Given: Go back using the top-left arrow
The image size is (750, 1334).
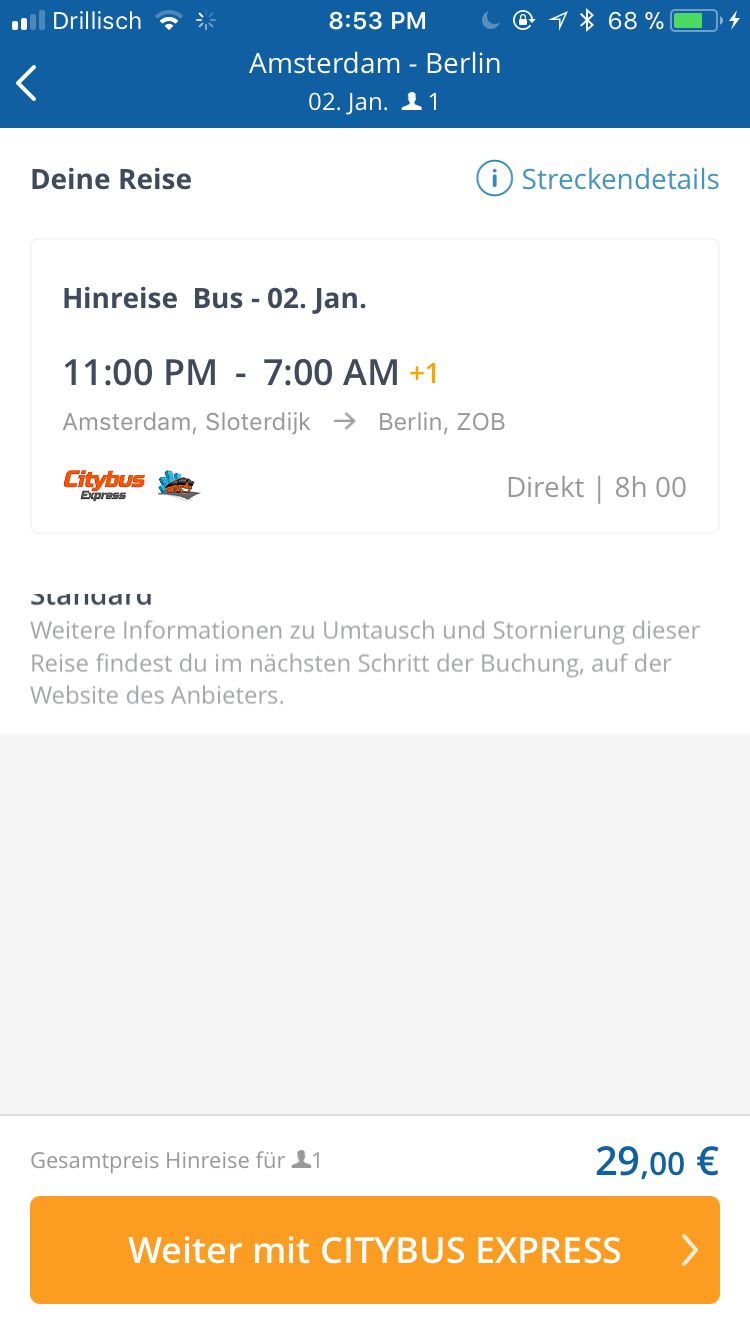Looking at the screenshot, I should pos(27,83).
